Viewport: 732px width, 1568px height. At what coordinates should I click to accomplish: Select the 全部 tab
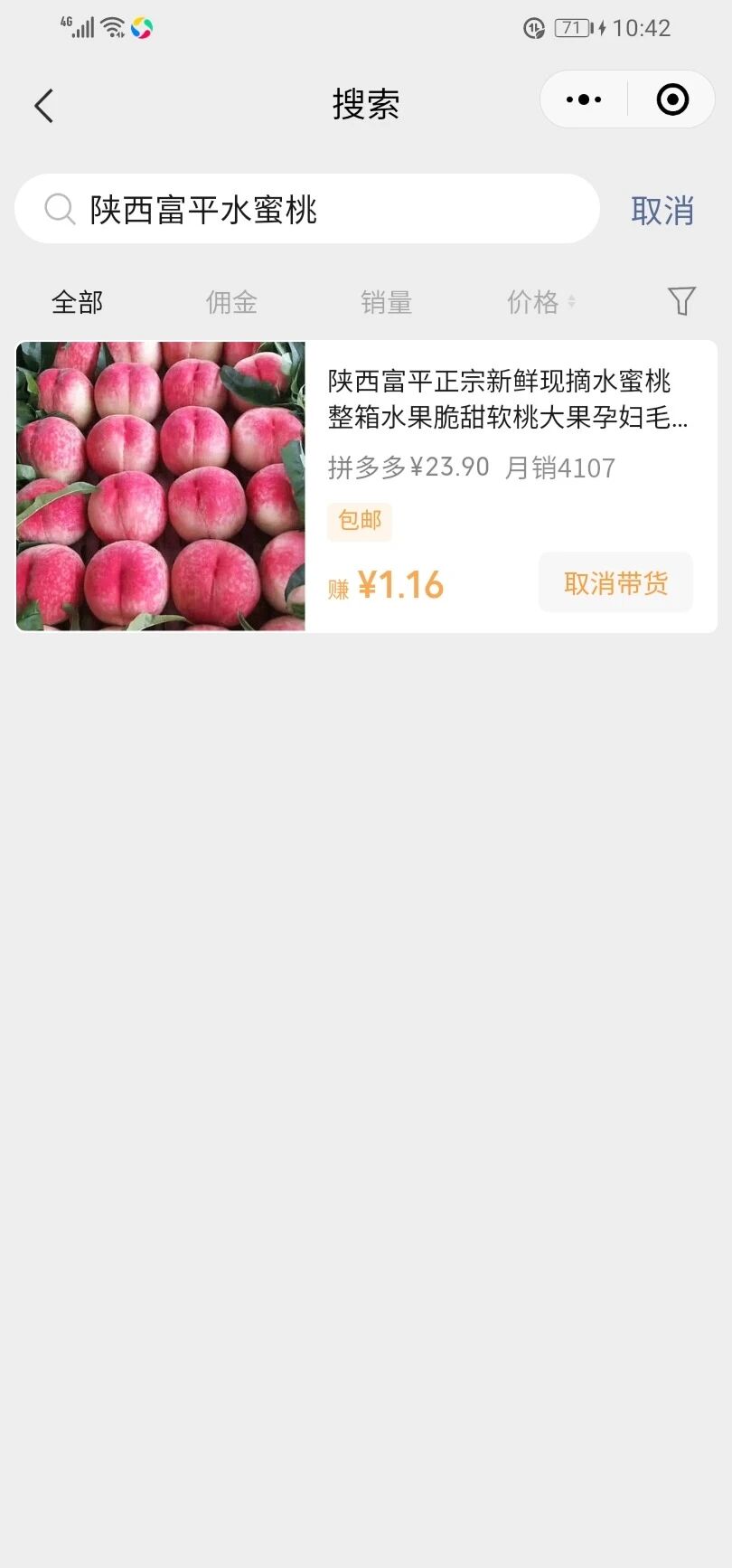click(x=78, y=302)
